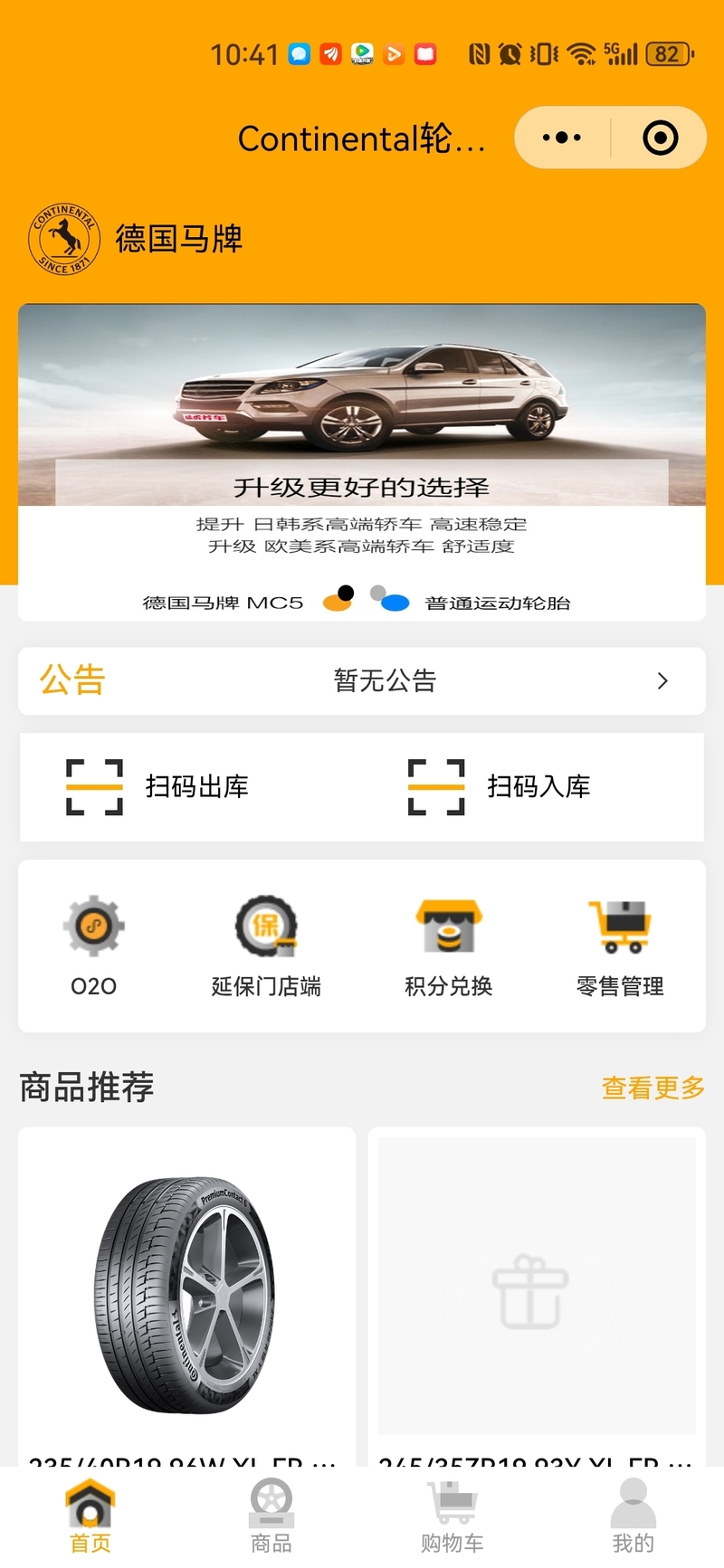Close the mini program via the circle icon
This screenshot has width=724, height=1568.
point(660,138)
